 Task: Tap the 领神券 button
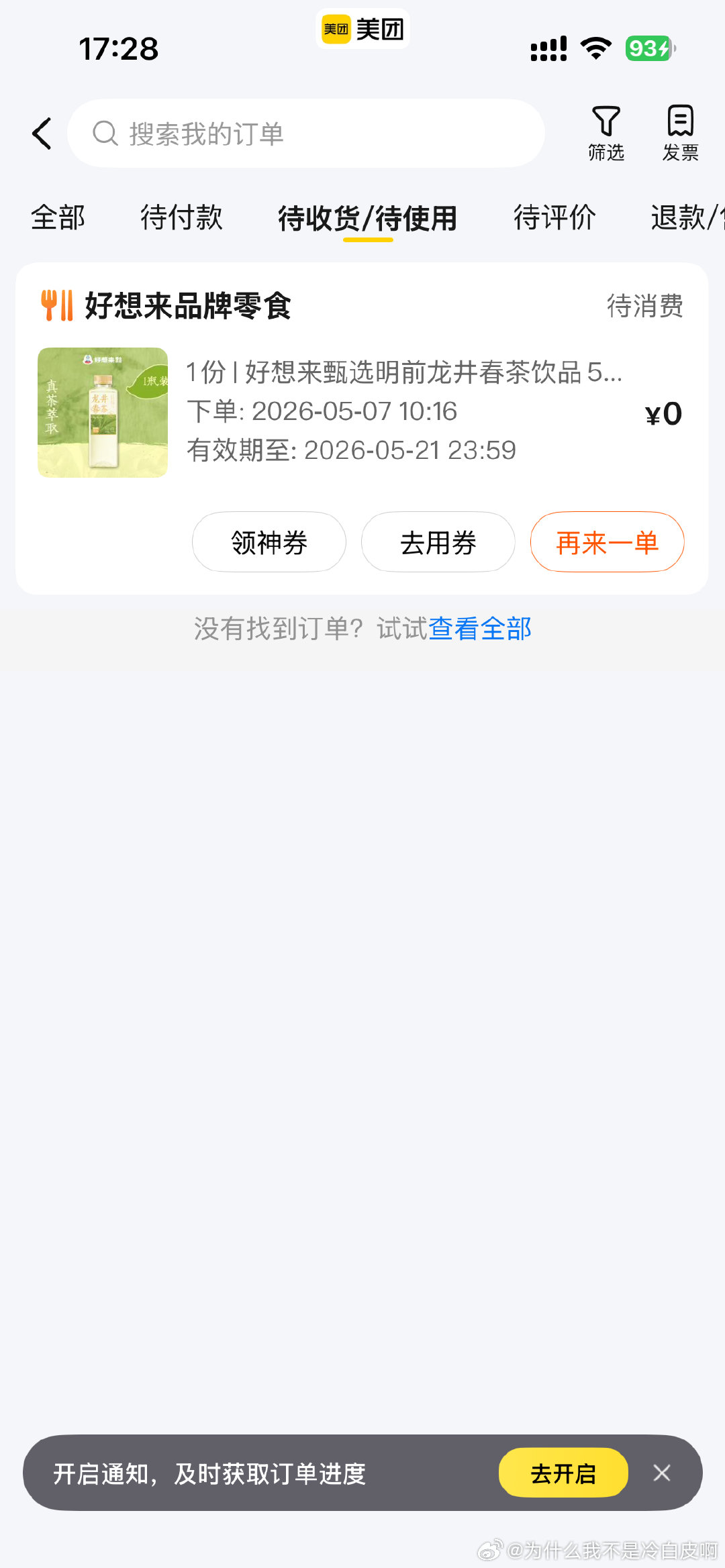(x=269, y=542)
